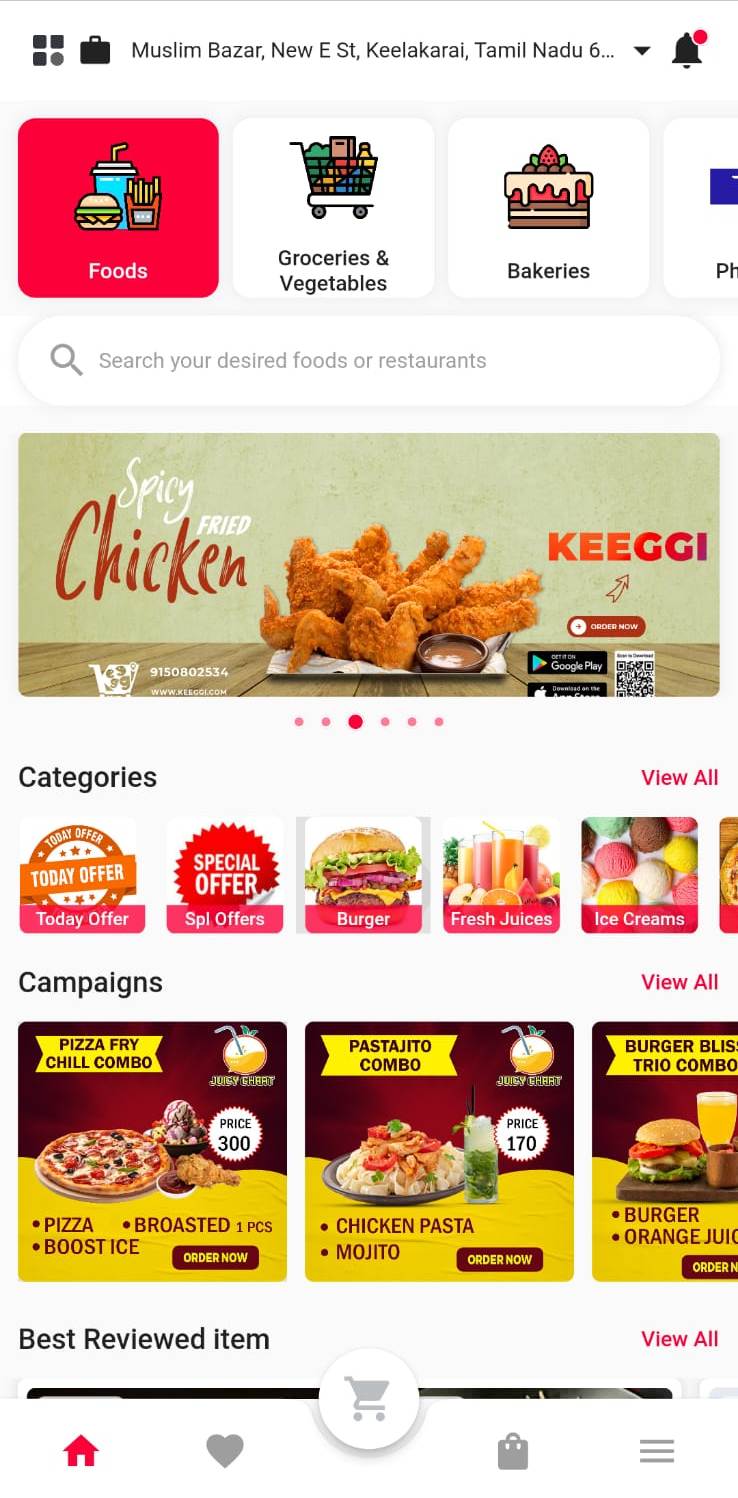View all Best Reviewed items
738x1498 pixels.
coord(679,1339)
